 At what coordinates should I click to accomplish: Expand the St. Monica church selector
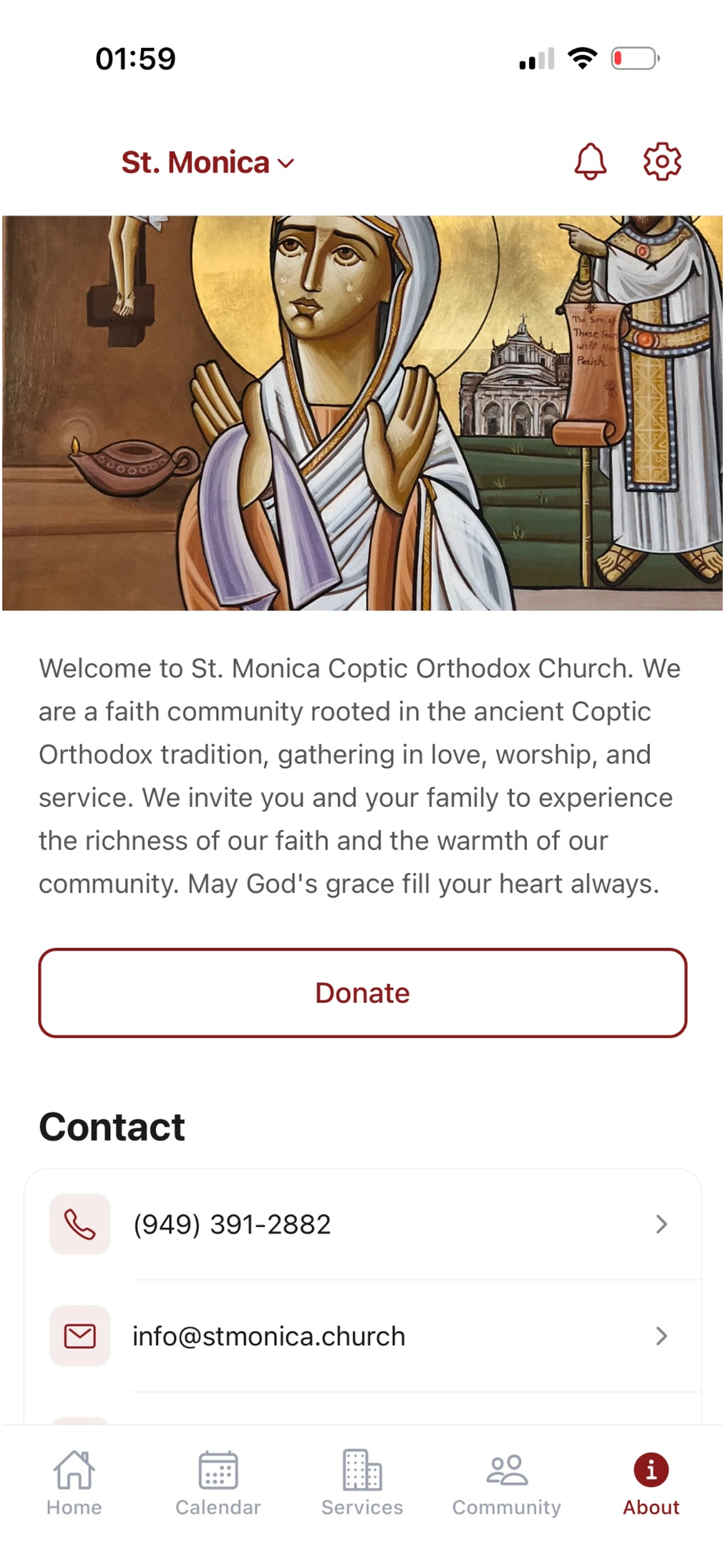pyautogui.click(x=208, y=163)
